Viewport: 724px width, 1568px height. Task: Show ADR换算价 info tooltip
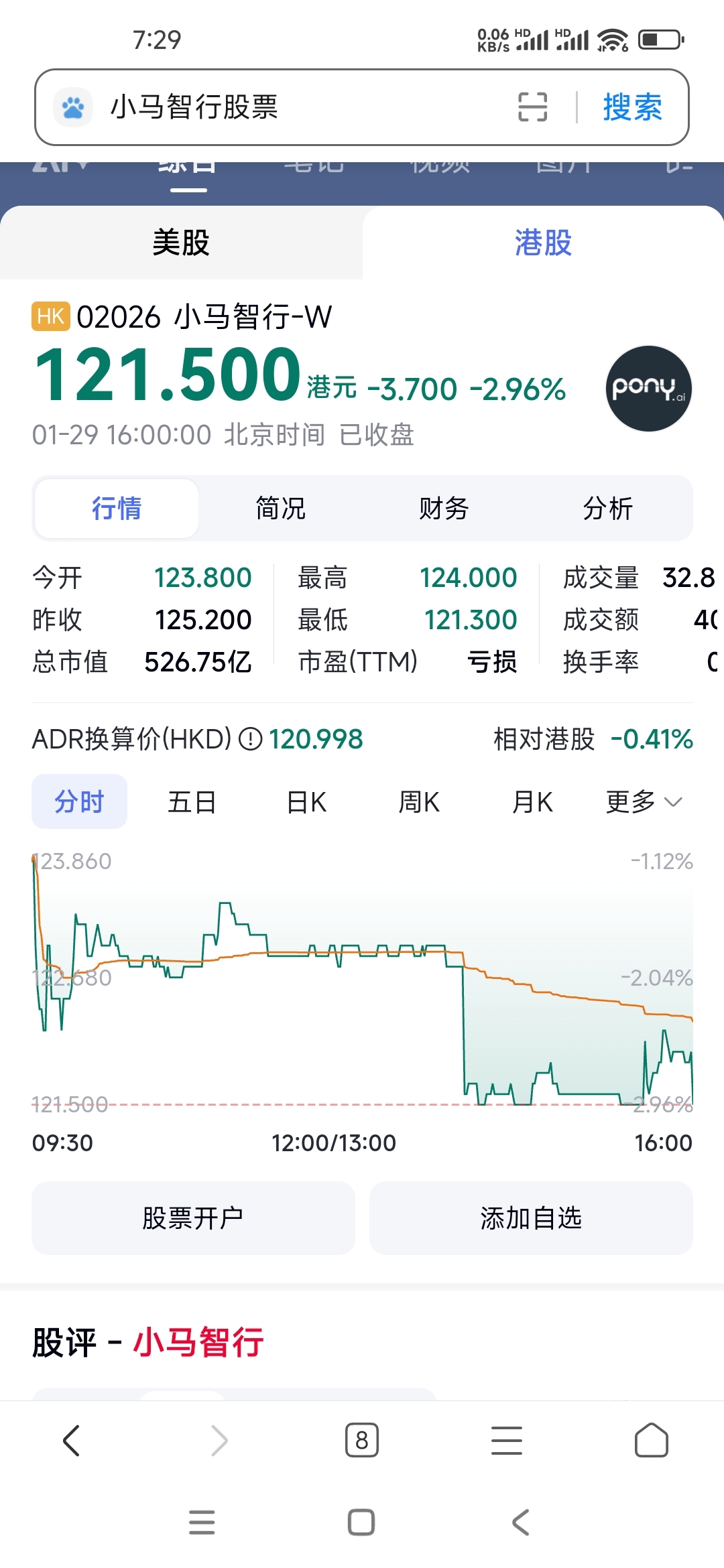[x=251, y=739]
